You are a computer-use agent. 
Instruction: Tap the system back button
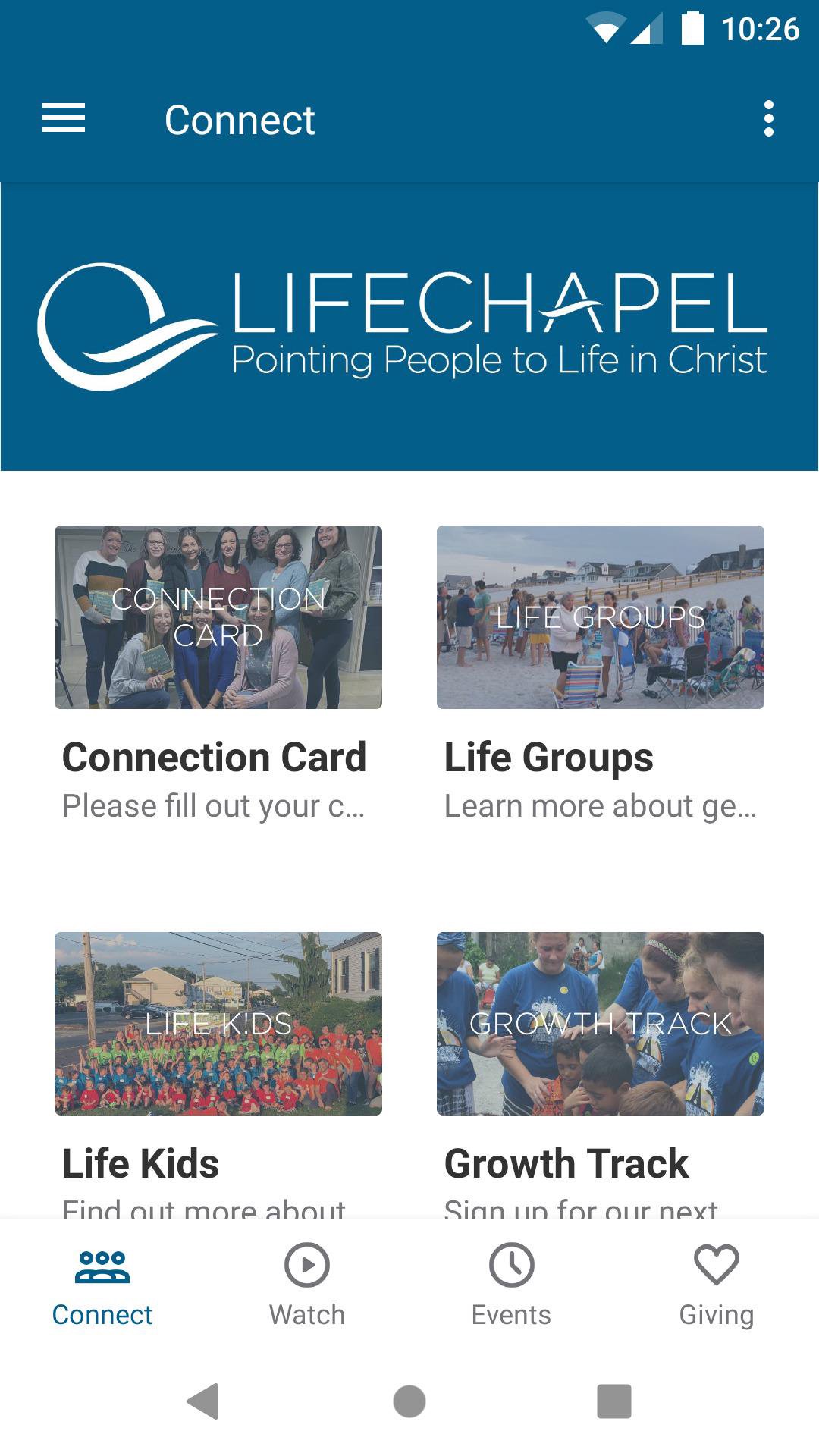(203, 1401)
